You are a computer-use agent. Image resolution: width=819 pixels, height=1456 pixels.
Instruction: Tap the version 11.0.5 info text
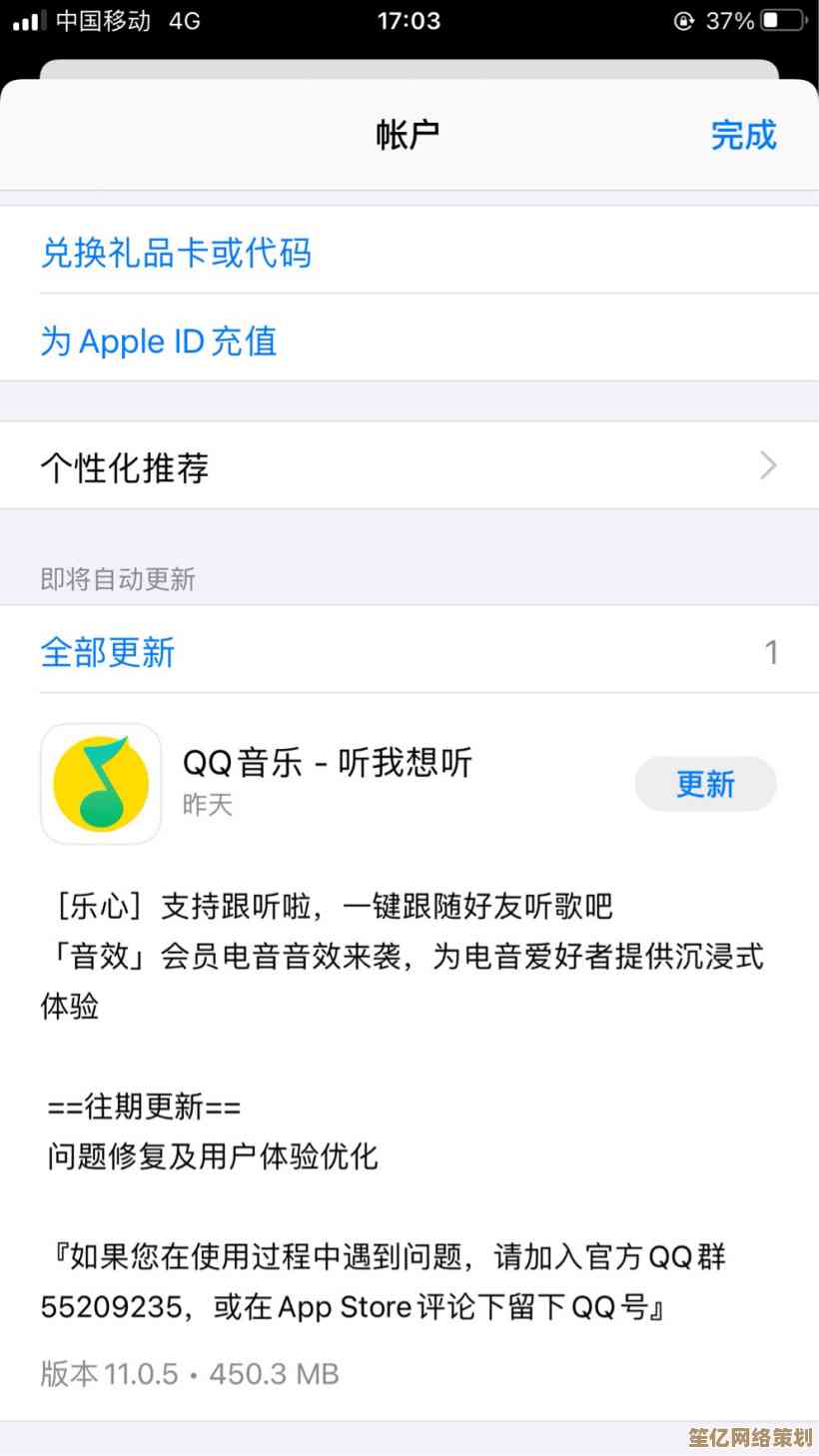(x=188, y=1374)
